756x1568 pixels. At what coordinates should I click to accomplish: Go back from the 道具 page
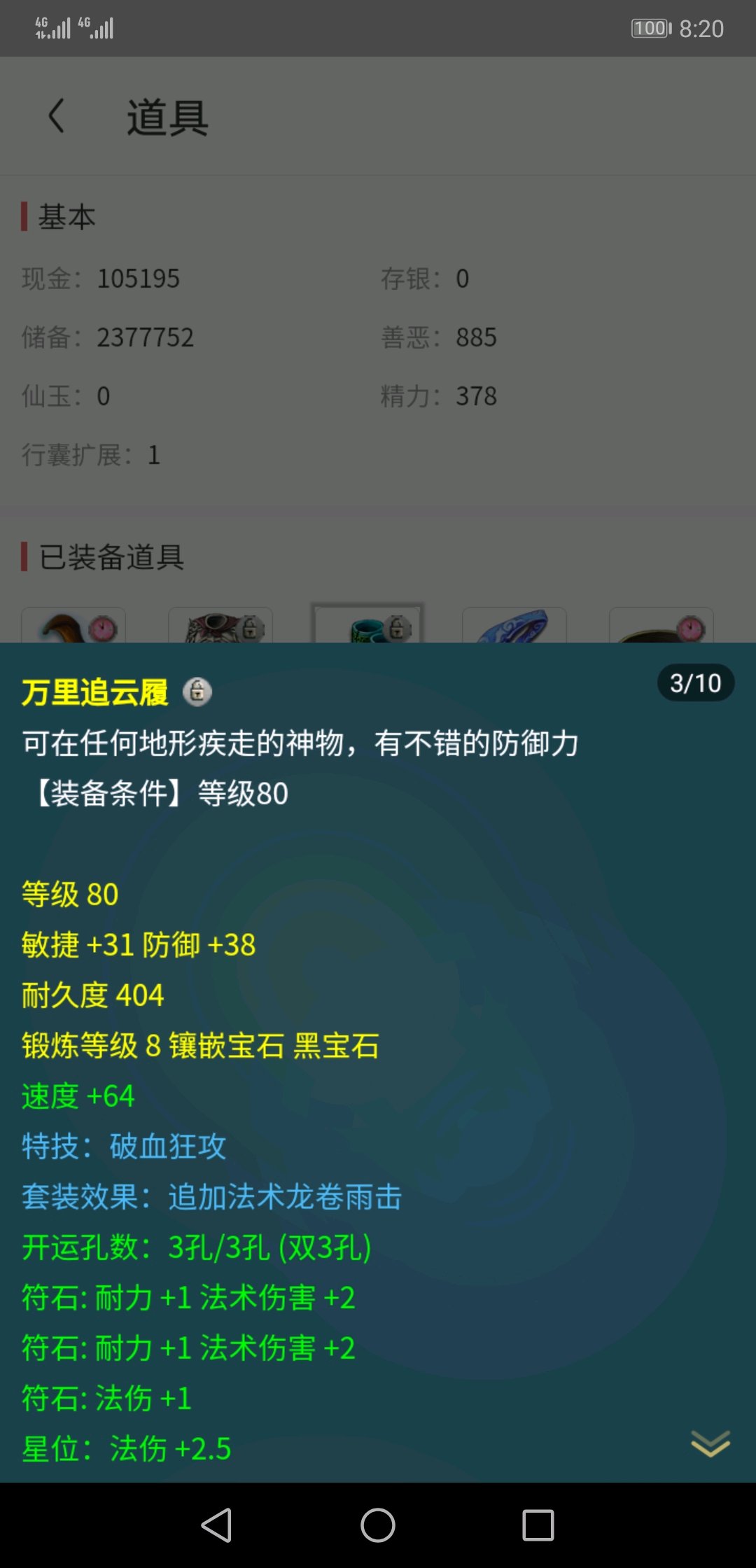pos(57,115)
